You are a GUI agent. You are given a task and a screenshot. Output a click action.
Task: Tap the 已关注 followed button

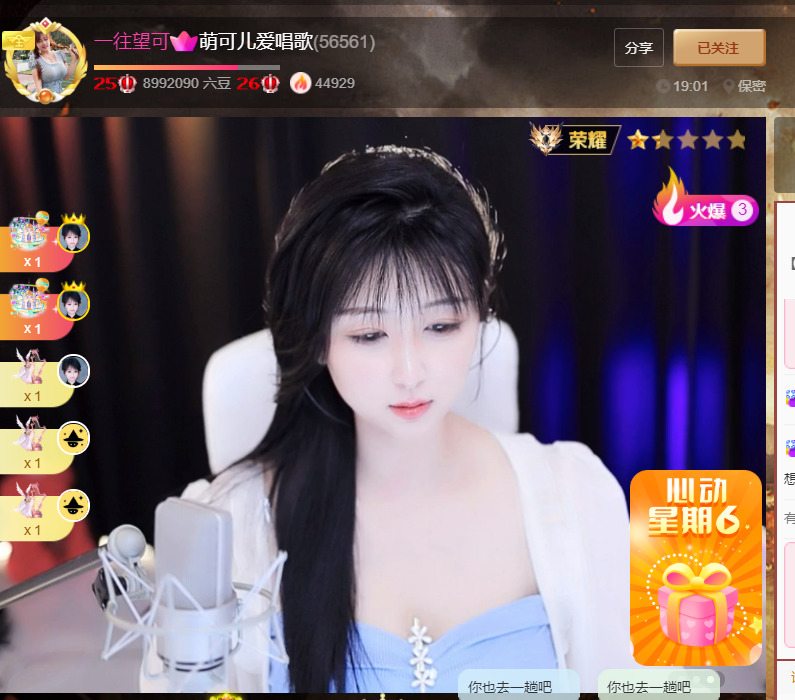(719, 48)
